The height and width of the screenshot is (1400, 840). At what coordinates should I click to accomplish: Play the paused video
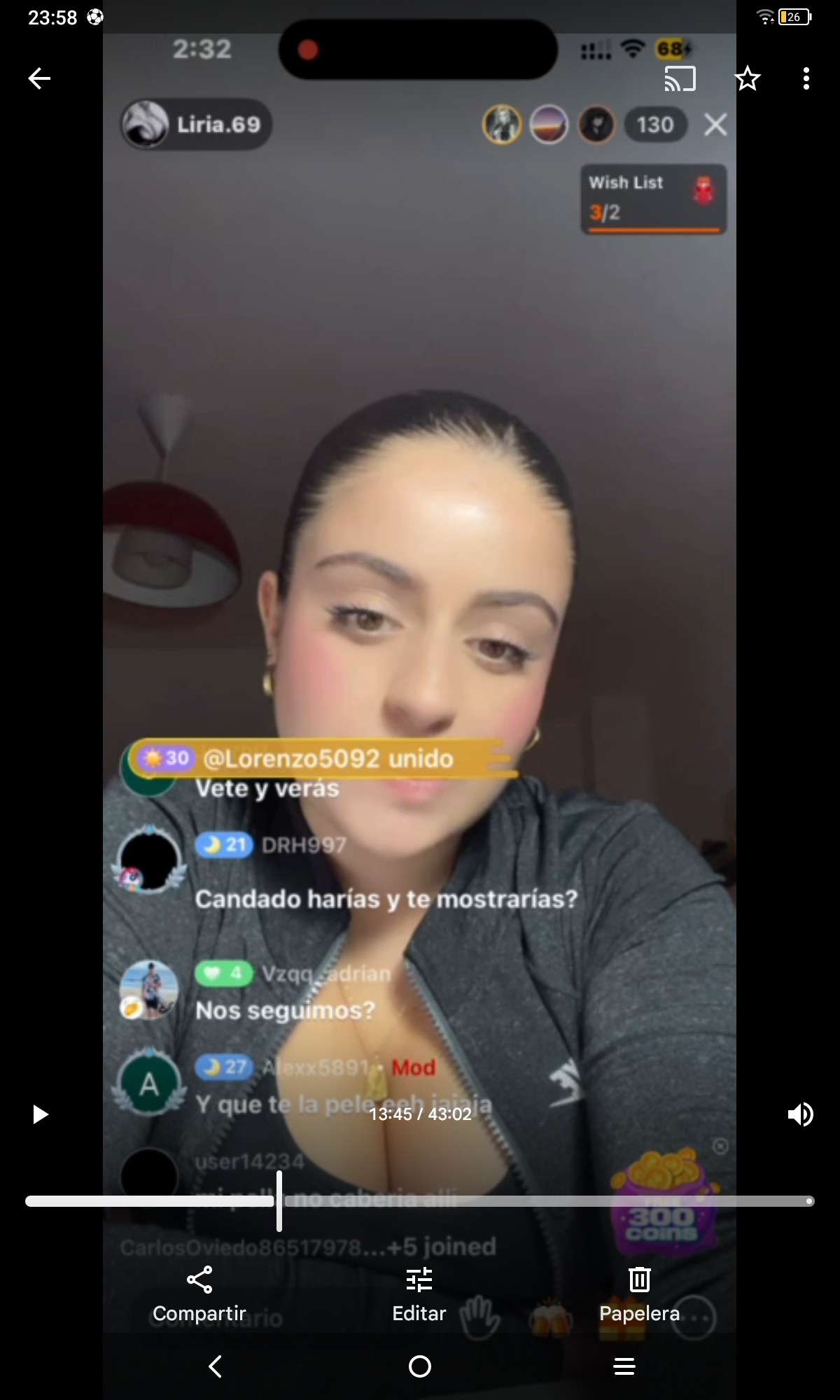click(41, 1114)
